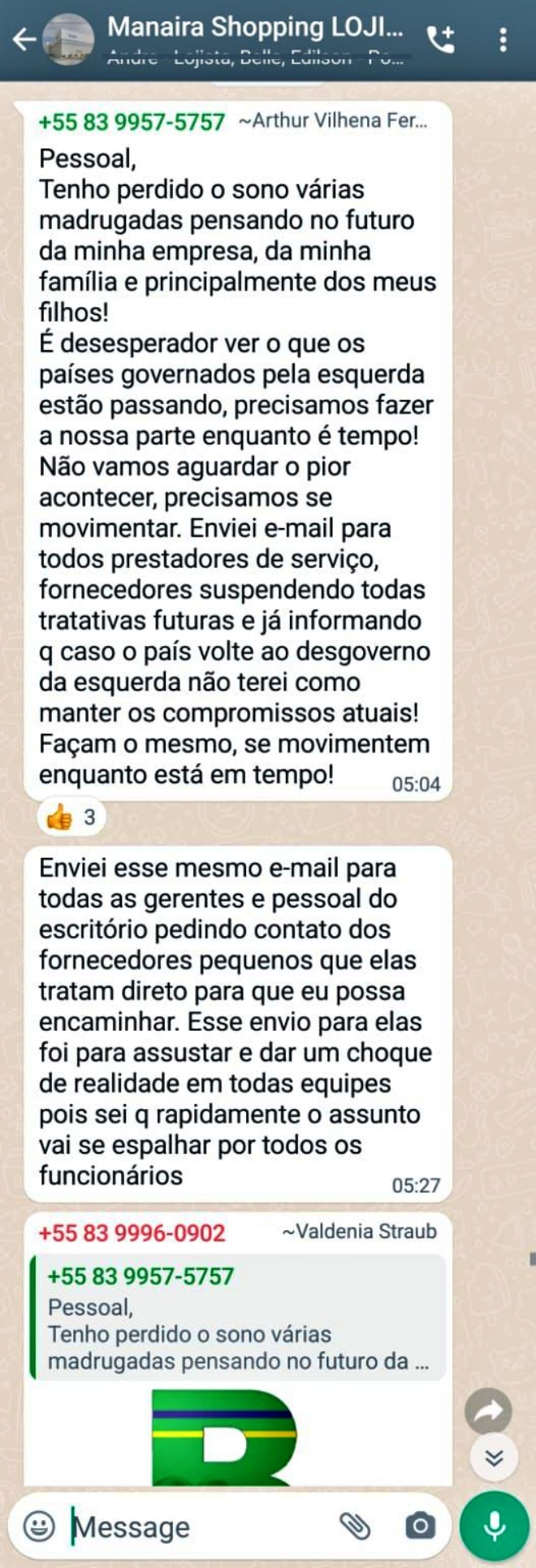View the thumbs-up reactions on the message

point(71,816)
